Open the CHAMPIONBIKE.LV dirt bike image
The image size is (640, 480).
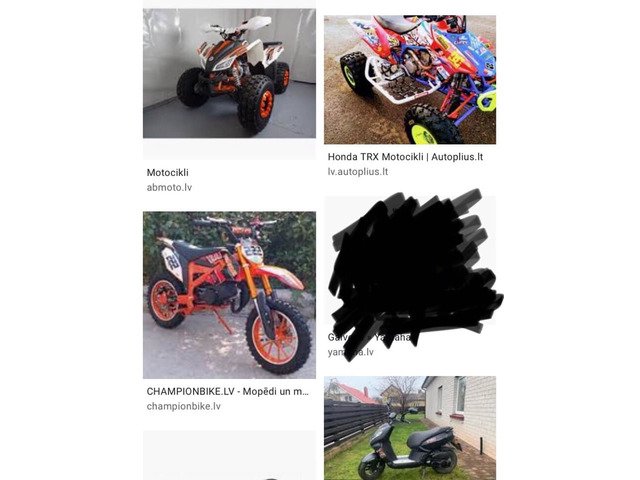(x=229, y=294)
